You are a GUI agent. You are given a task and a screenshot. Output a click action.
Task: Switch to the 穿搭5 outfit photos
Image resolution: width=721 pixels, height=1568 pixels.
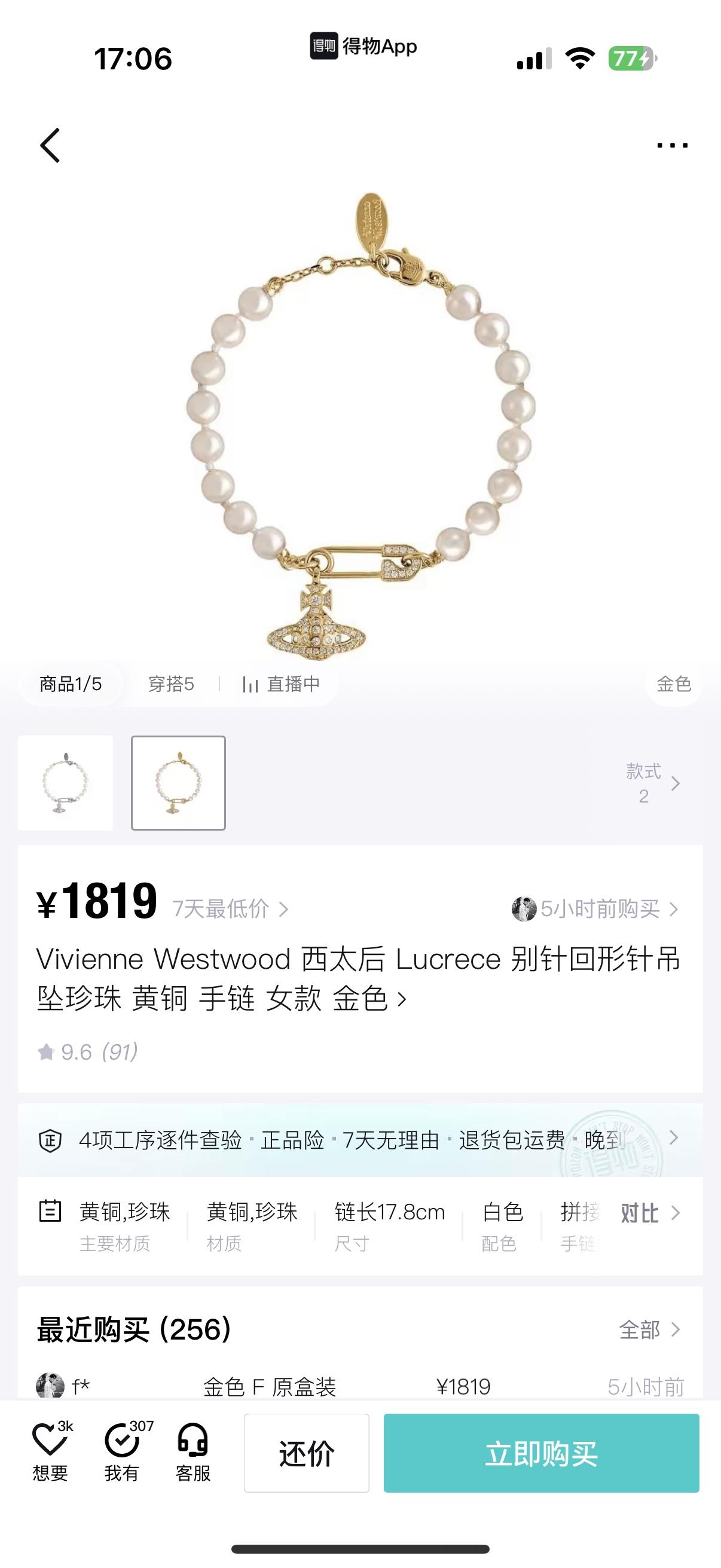[x=171, y=684]
